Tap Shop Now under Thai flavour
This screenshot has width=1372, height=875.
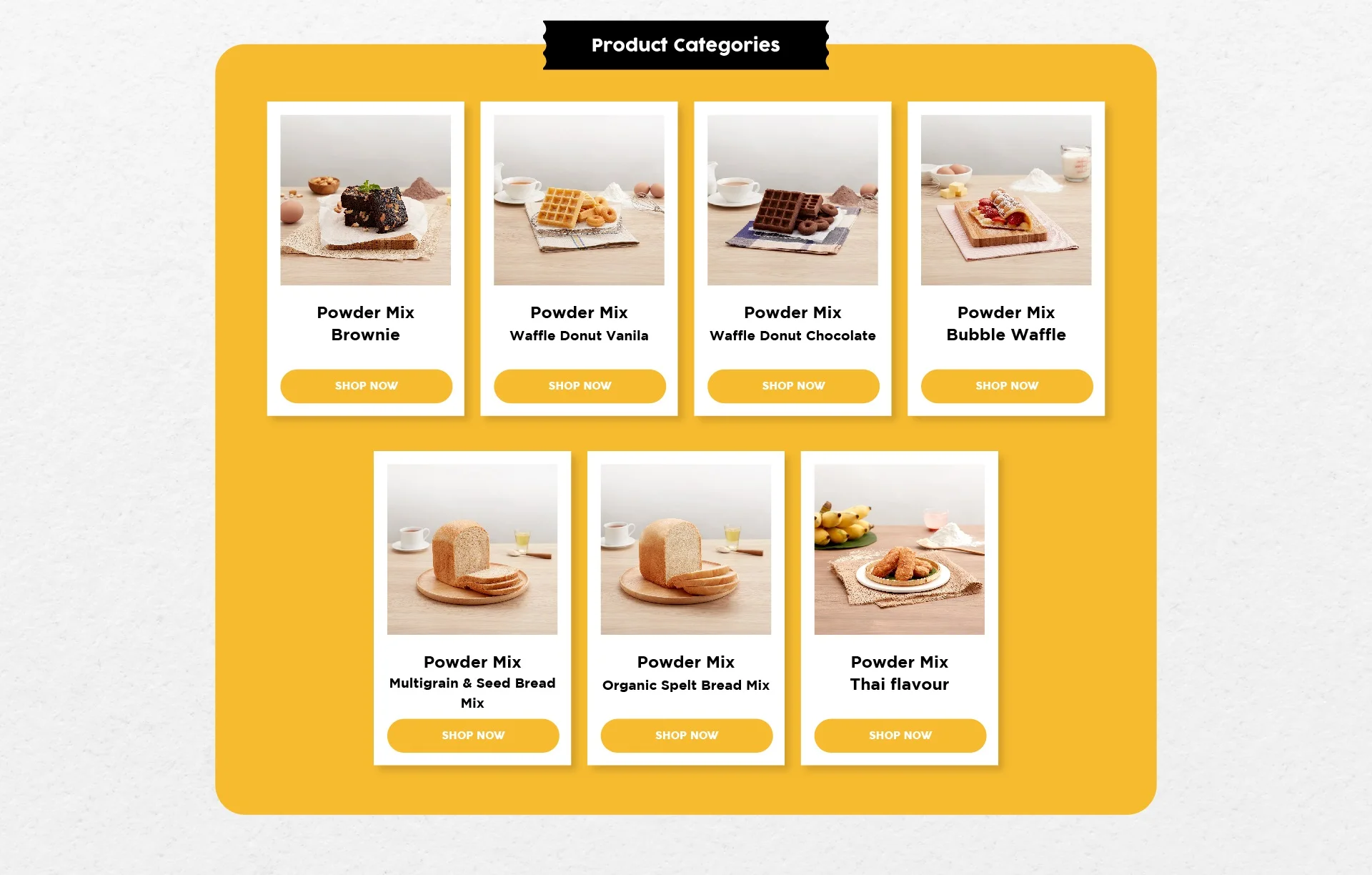click(x=900, y=736)
